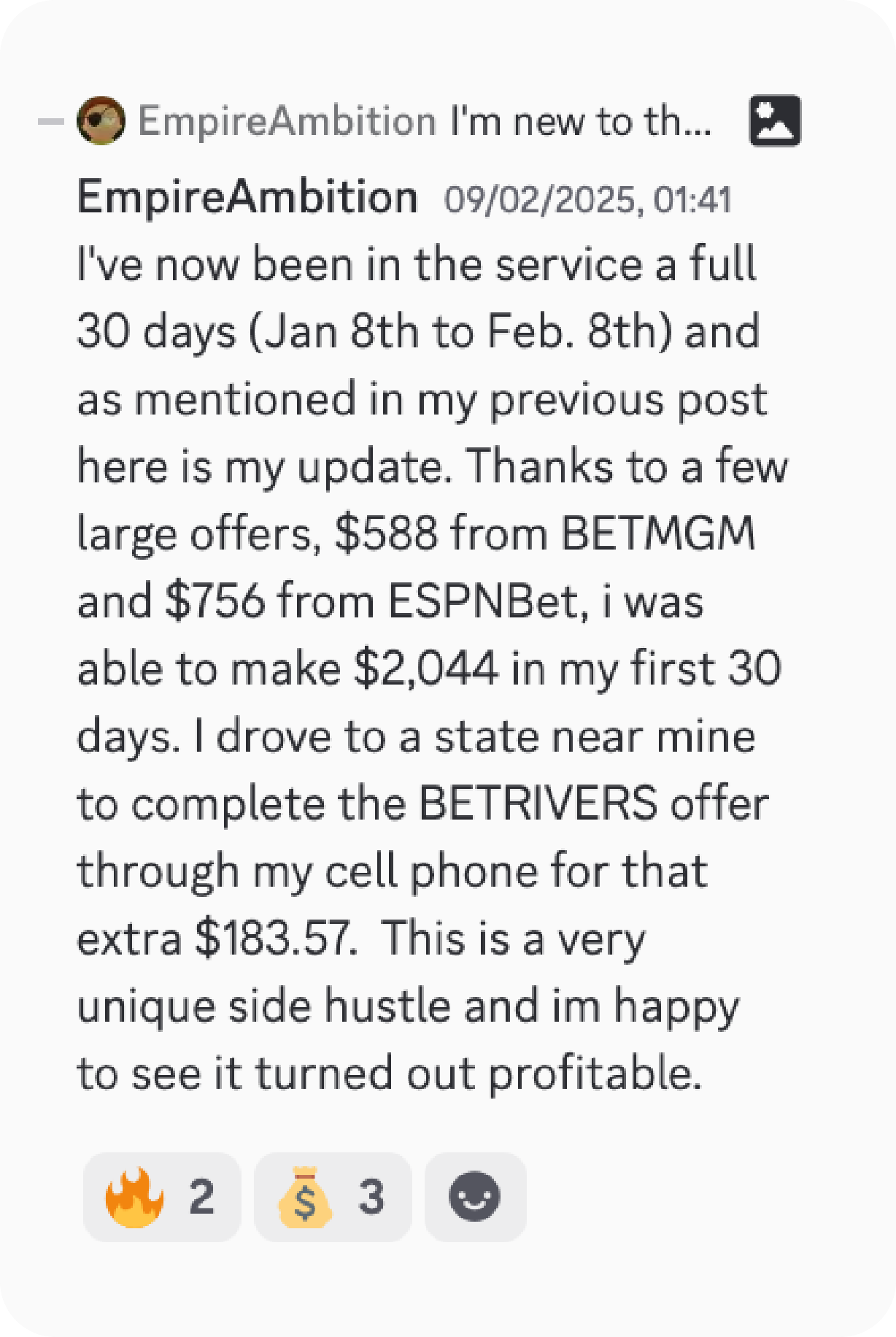Add a new reaction with smiley icon

pyautogui.click(x=475, y=1197)
